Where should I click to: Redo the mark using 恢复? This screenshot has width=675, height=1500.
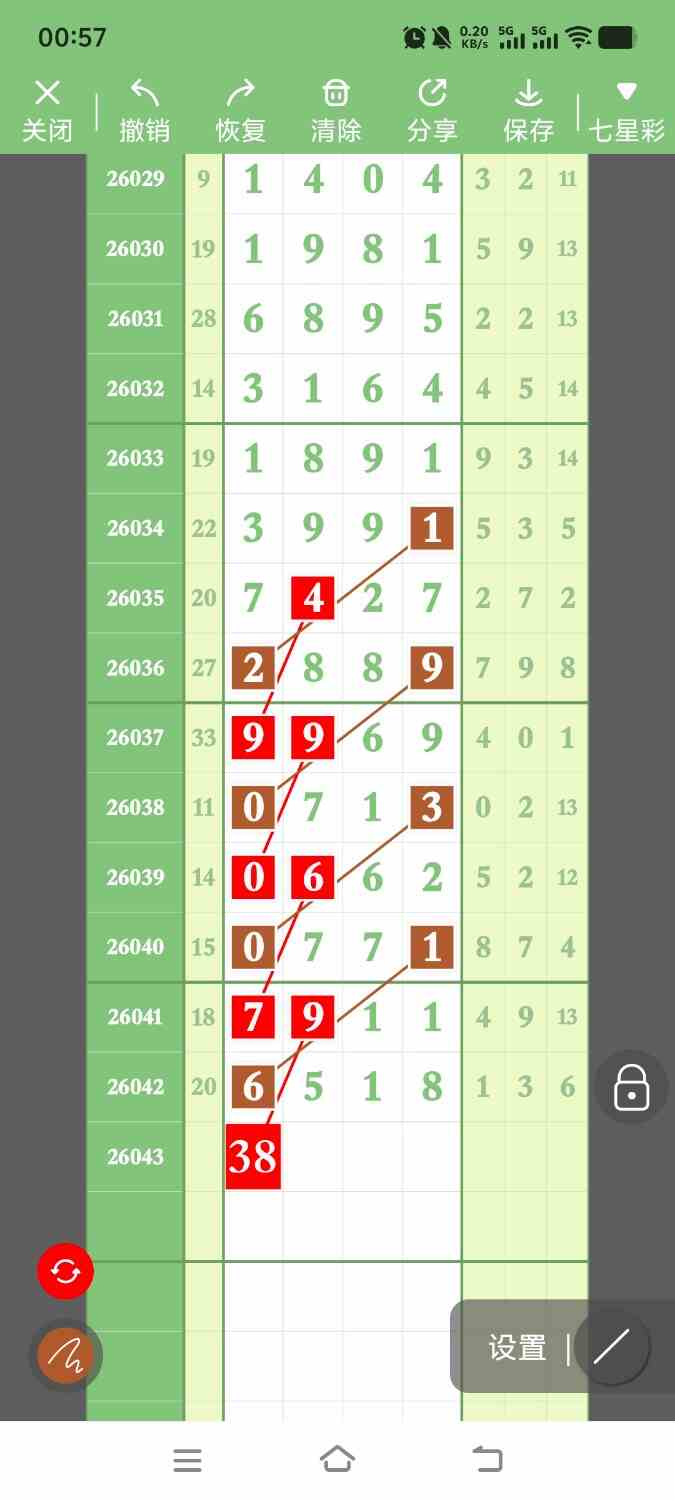point(240,110)
